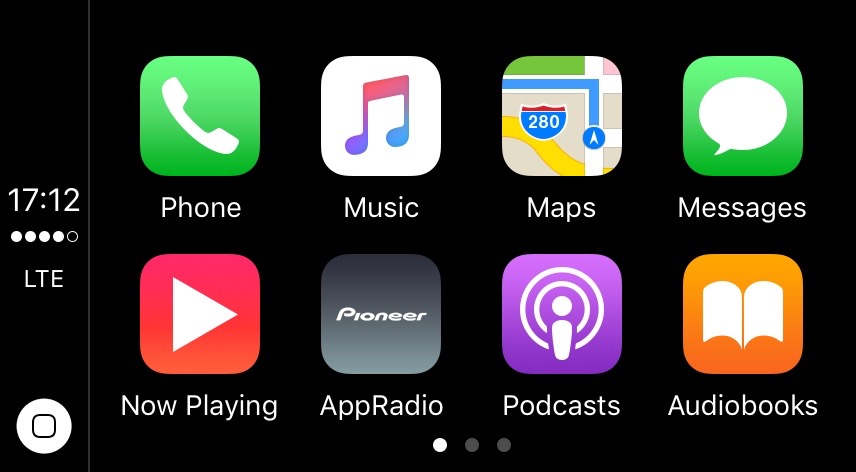The height and width of the screenshot is (472, 856).
Task: Open the Audiobooks app
Action: [742, 314]
